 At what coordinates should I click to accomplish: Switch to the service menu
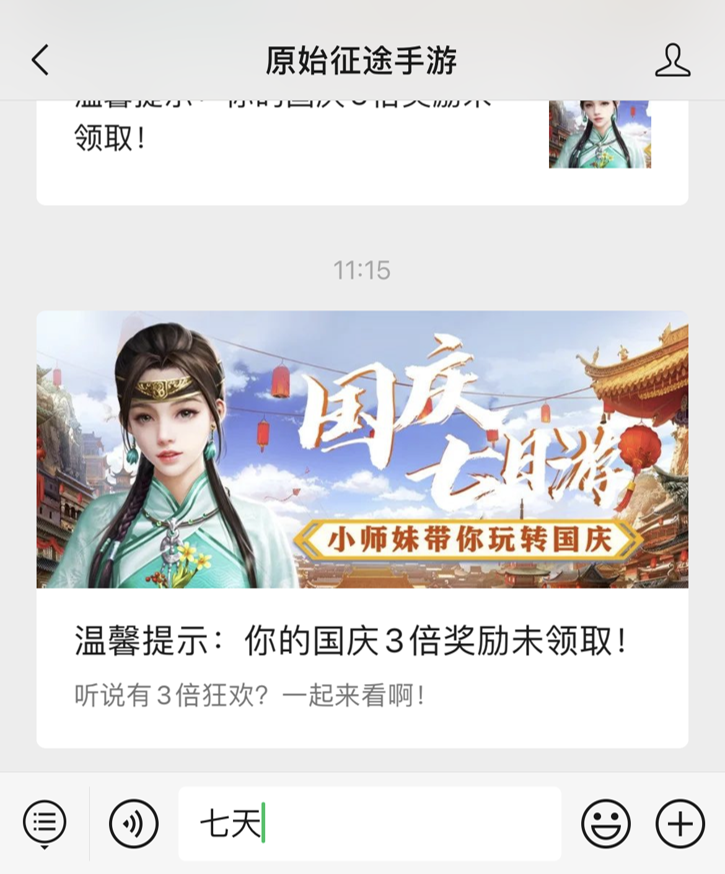[x=44, y=824]
